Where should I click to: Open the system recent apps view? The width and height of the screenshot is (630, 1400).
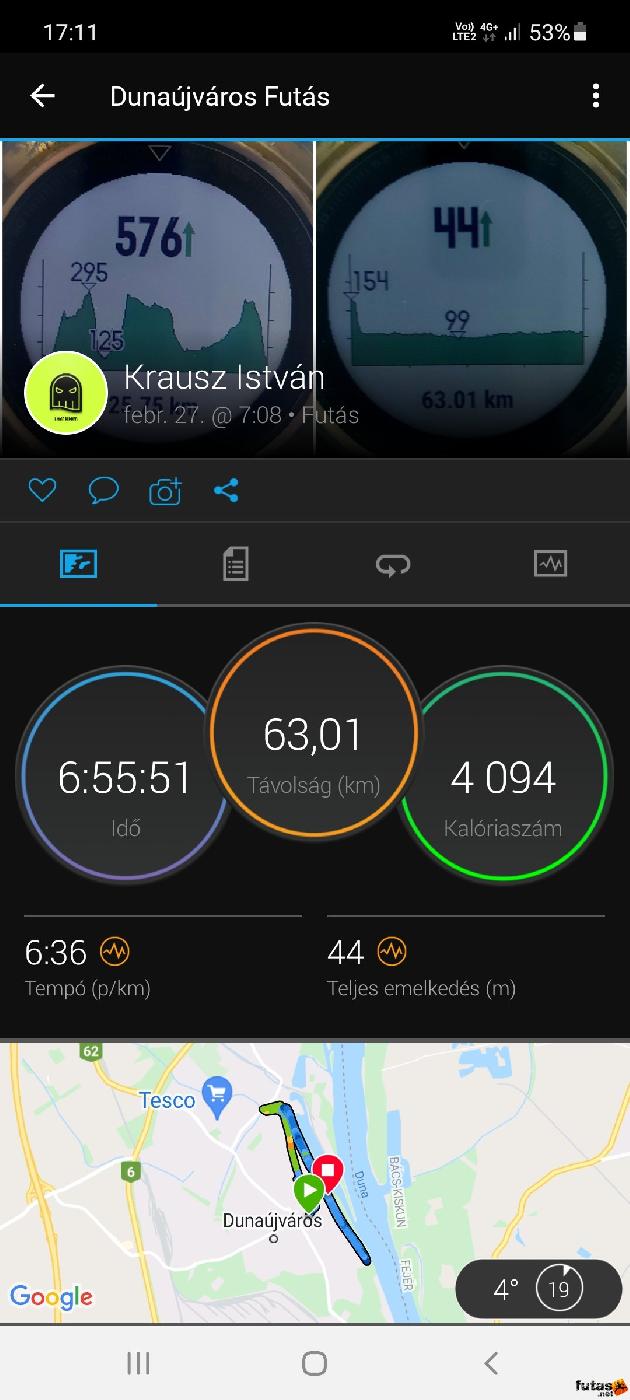138,1362
